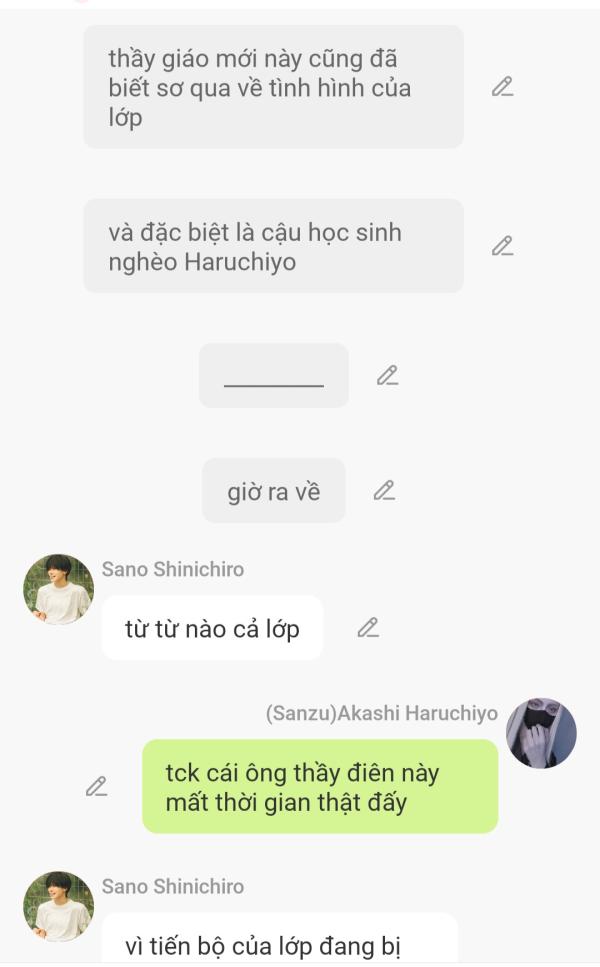The height and width of the screenshot is (967, 600).
Task: Open the avatar above "từ từ nào cả lớp"
Action: pos(58,590)
